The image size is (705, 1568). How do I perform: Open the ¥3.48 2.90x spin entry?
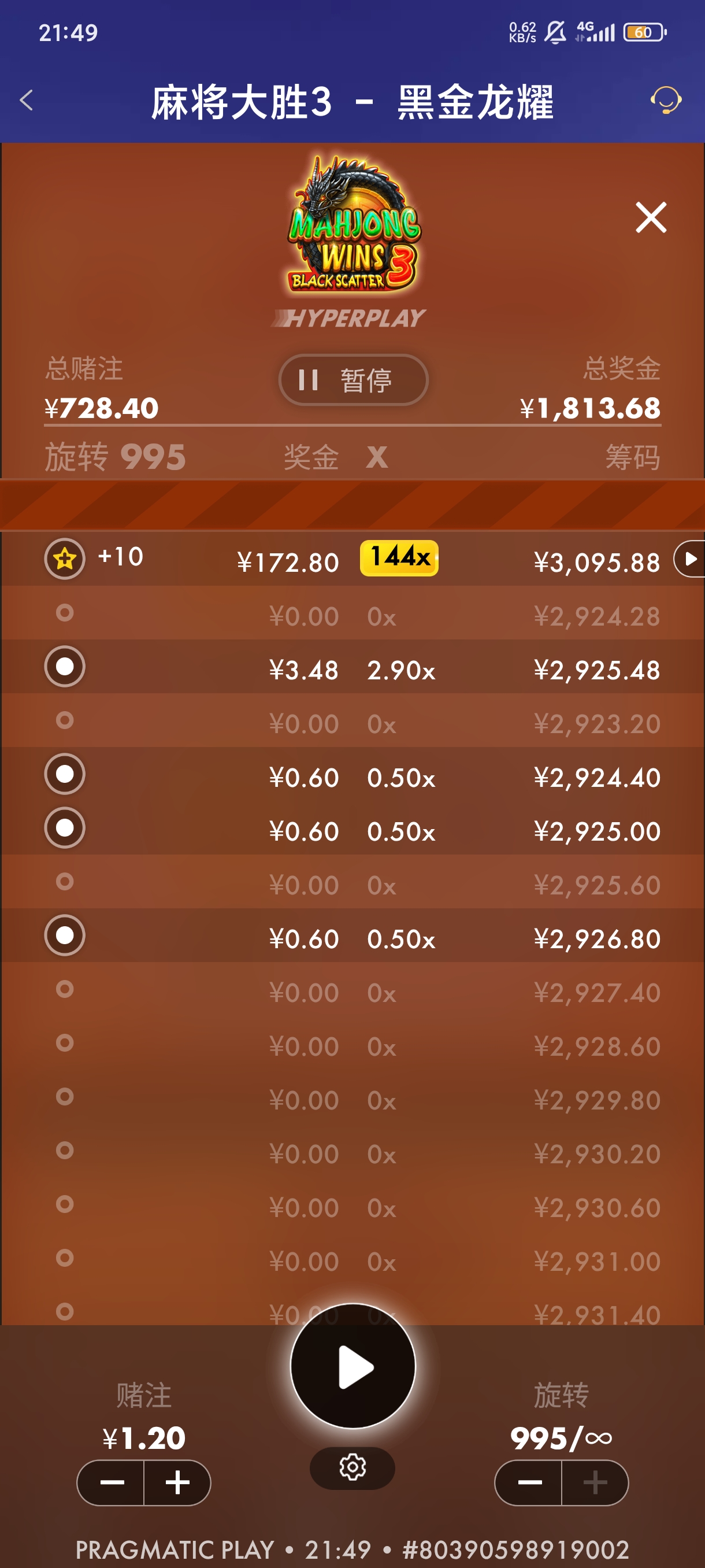tap(352, 667)
